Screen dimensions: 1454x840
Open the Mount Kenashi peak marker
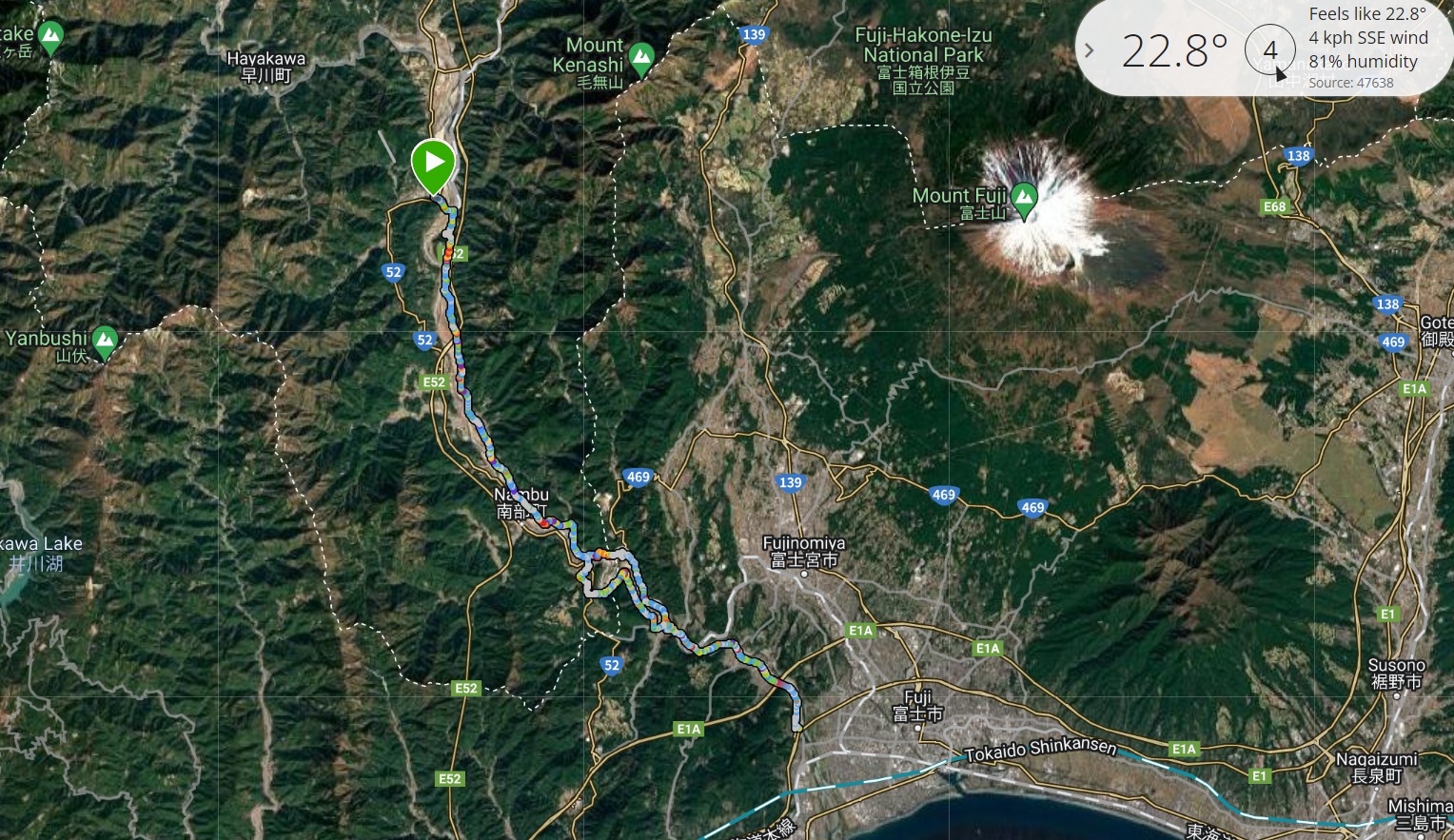[641, 59]
